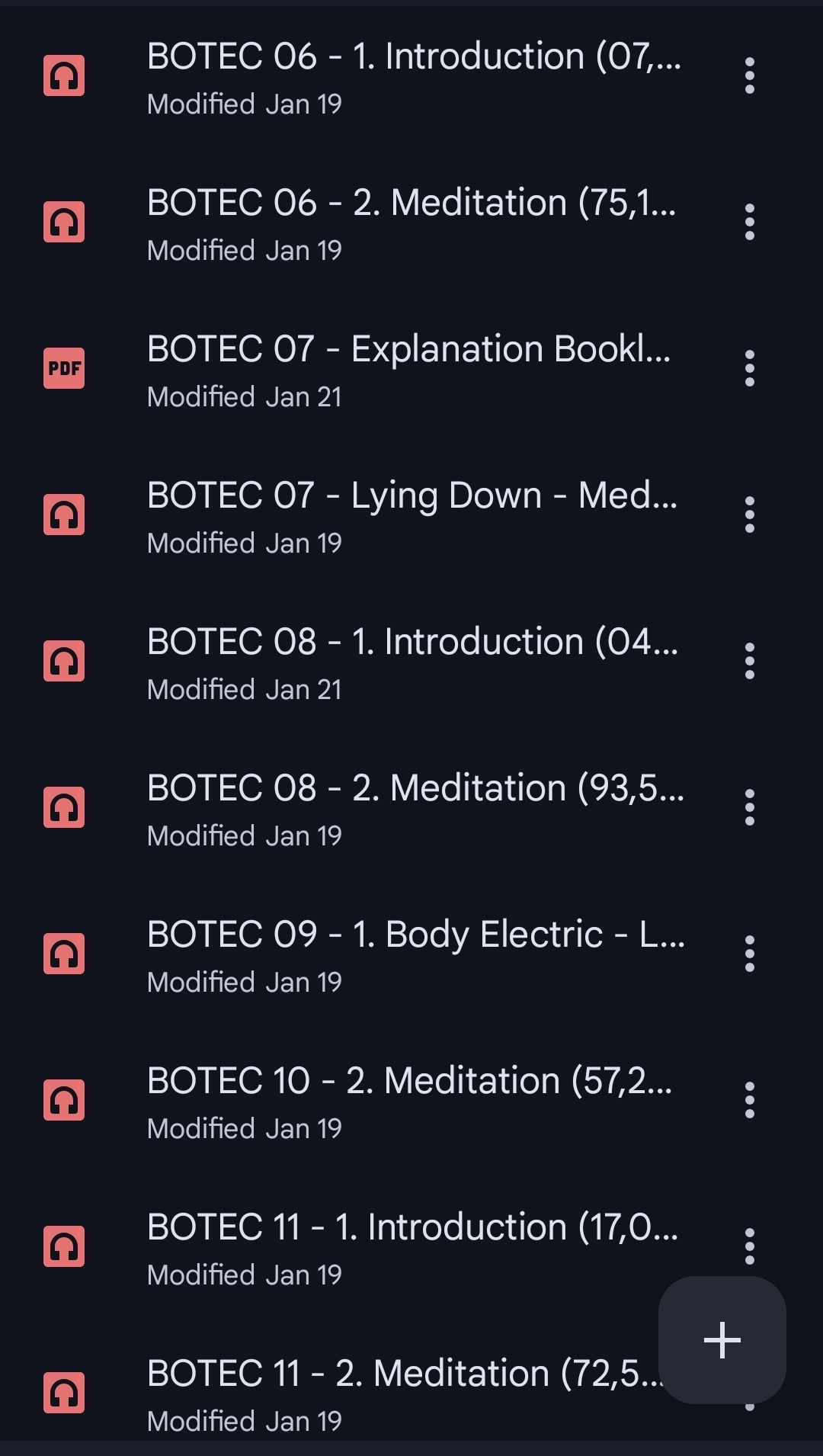
Task: Show more actions for BOTEC 08 - 2. Meditation
Action: pos(750,808)
